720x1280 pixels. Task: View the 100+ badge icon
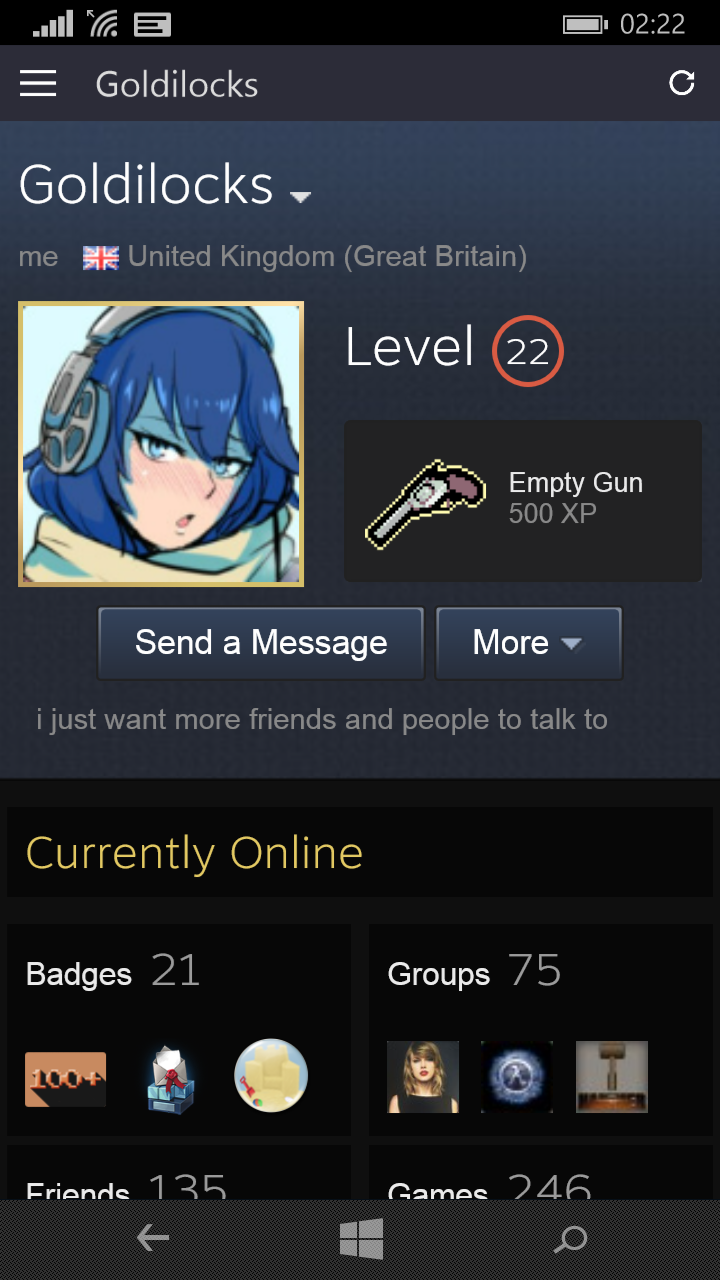[66, 1079]
